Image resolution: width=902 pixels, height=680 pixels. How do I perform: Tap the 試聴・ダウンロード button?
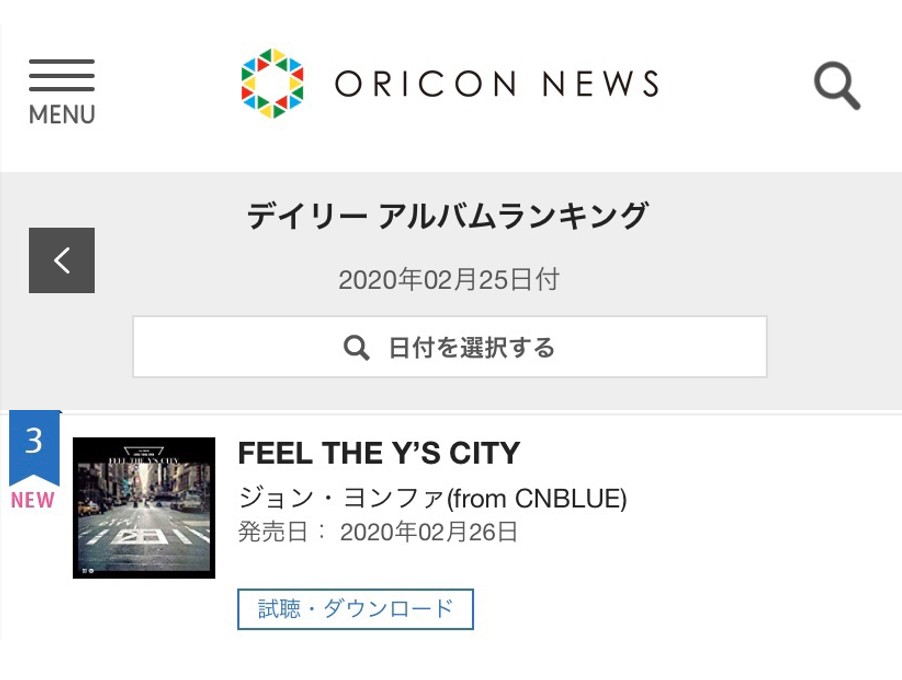355,609
